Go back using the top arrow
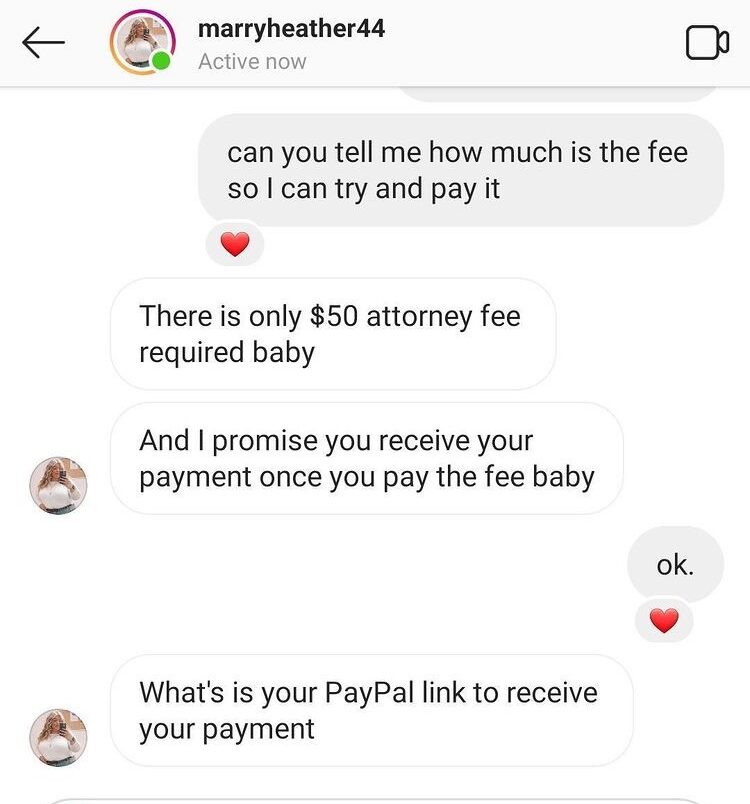The height and width of the screenshot is (804, 750). [x=43, y=42]
